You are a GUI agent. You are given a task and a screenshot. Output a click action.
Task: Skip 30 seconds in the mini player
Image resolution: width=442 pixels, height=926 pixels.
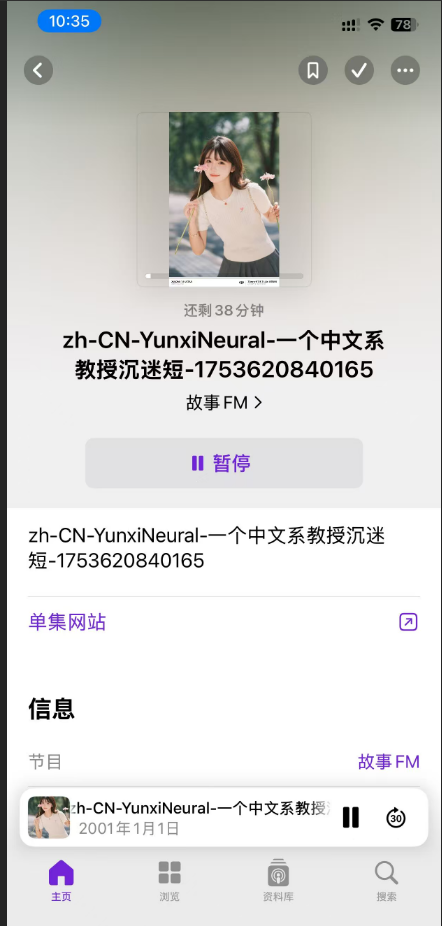[396, 817]
